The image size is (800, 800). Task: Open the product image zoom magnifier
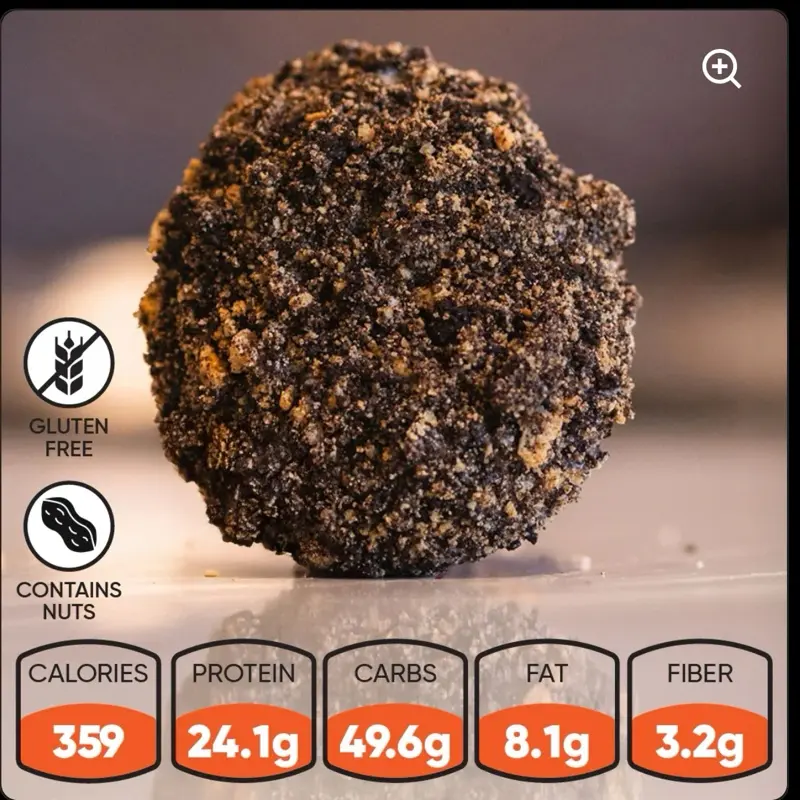tap(720, 69)
